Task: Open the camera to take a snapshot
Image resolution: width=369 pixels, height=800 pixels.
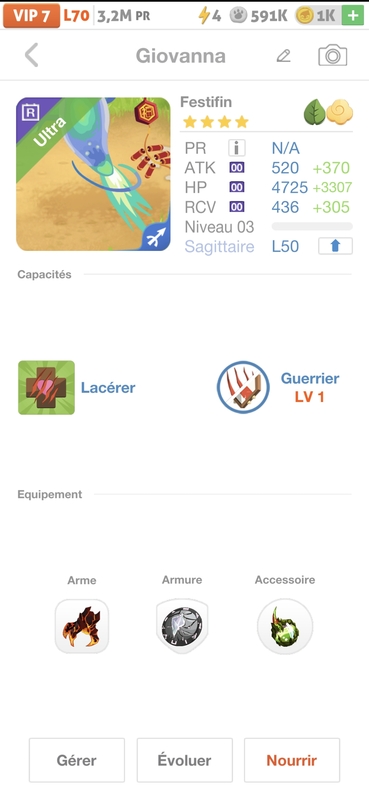Action: coord(333,55)
